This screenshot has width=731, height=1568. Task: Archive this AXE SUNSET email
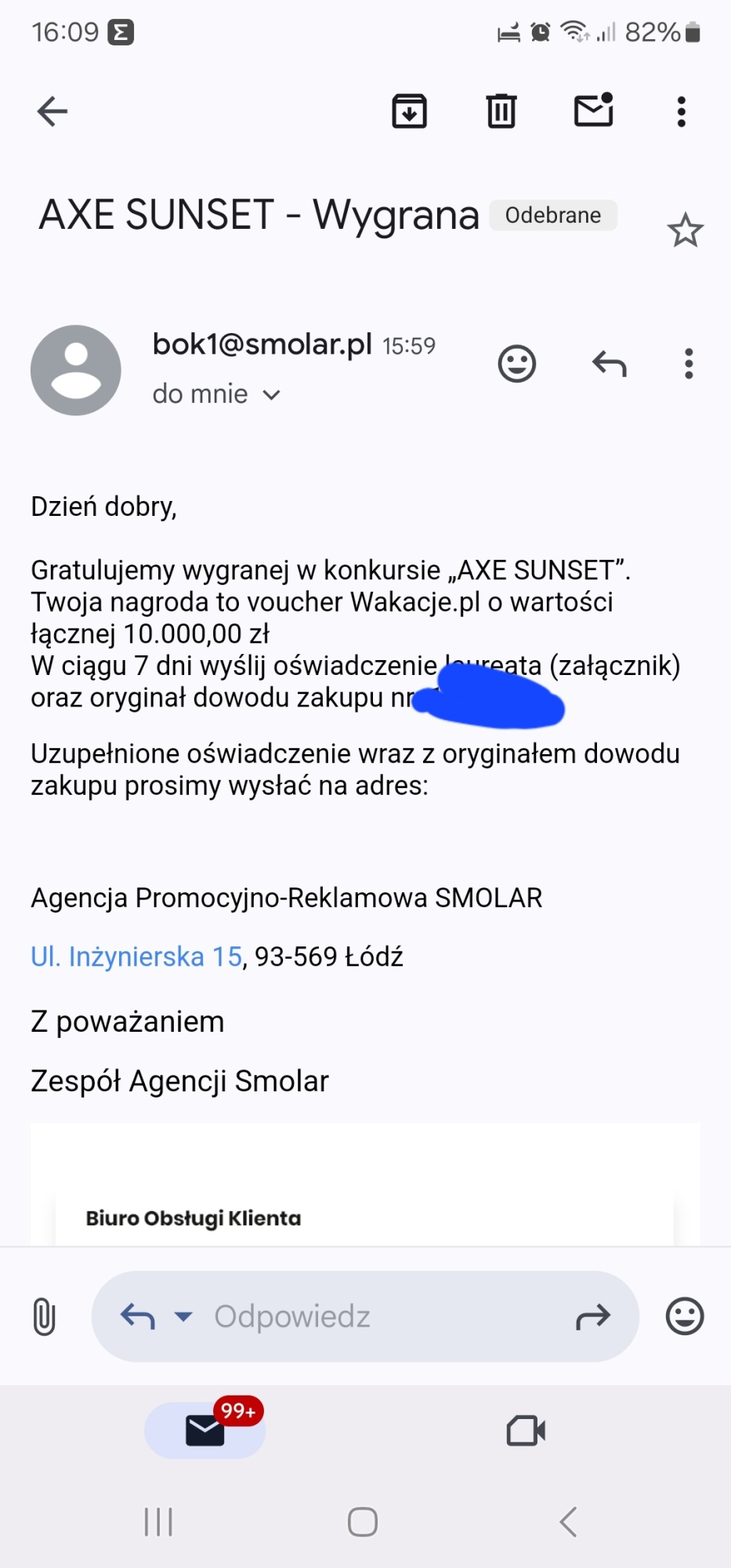409,111
